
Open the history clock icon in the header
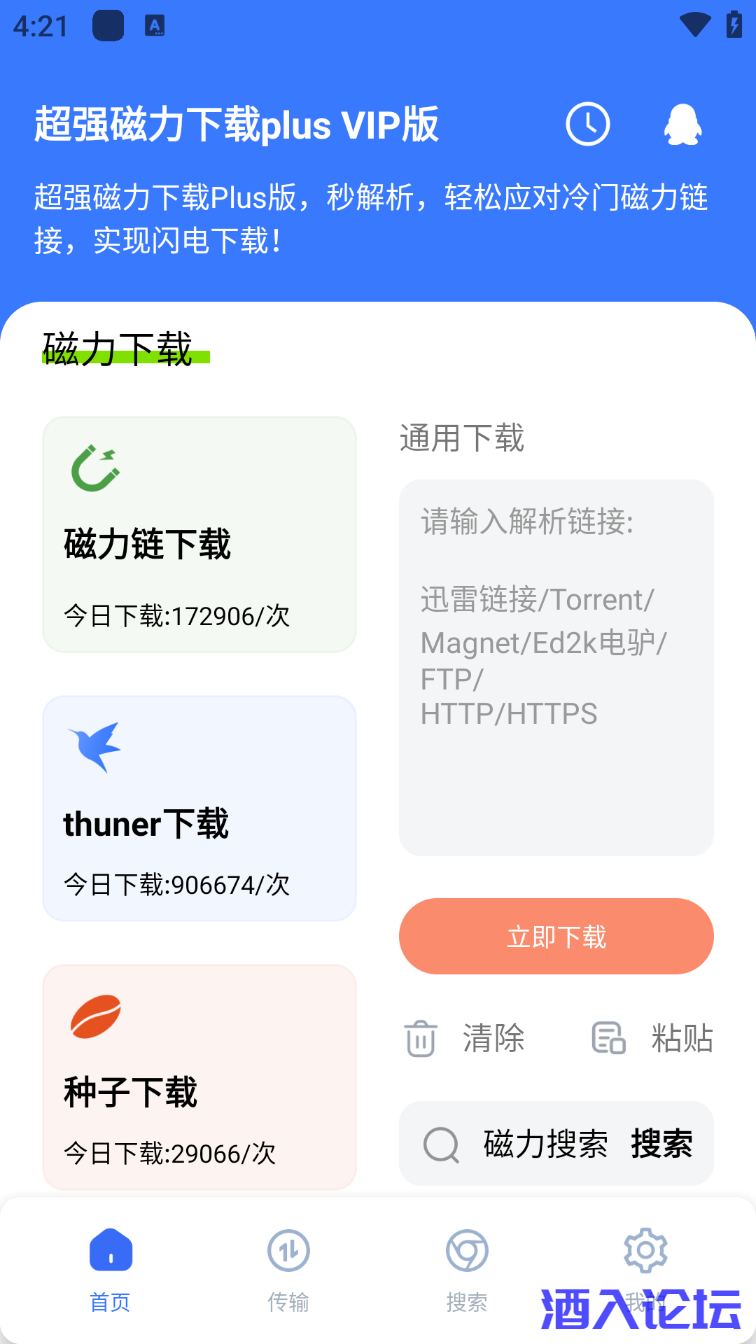click(x=588, y=124)
